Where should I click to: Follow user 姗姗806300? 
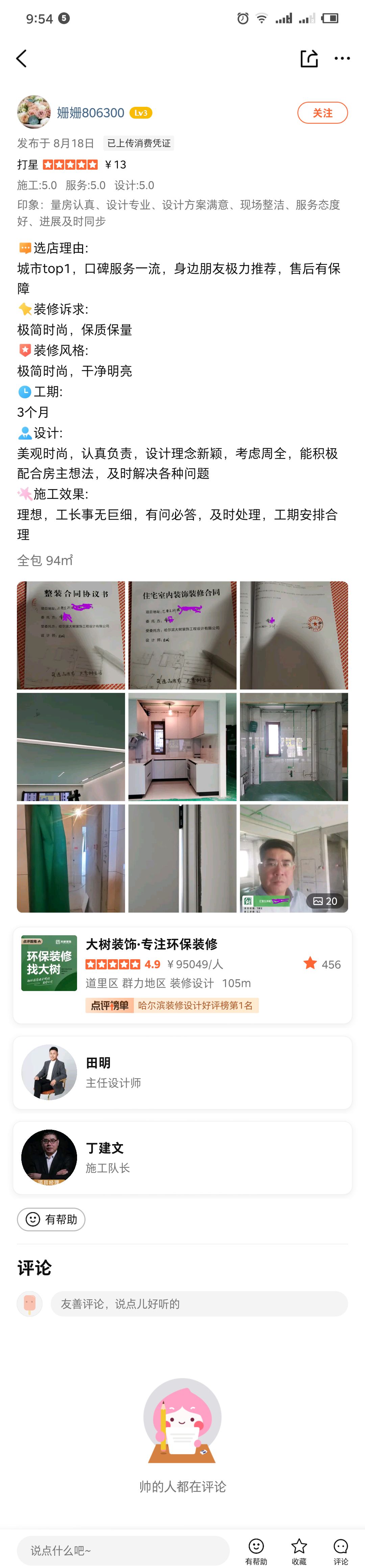[322, 113]
